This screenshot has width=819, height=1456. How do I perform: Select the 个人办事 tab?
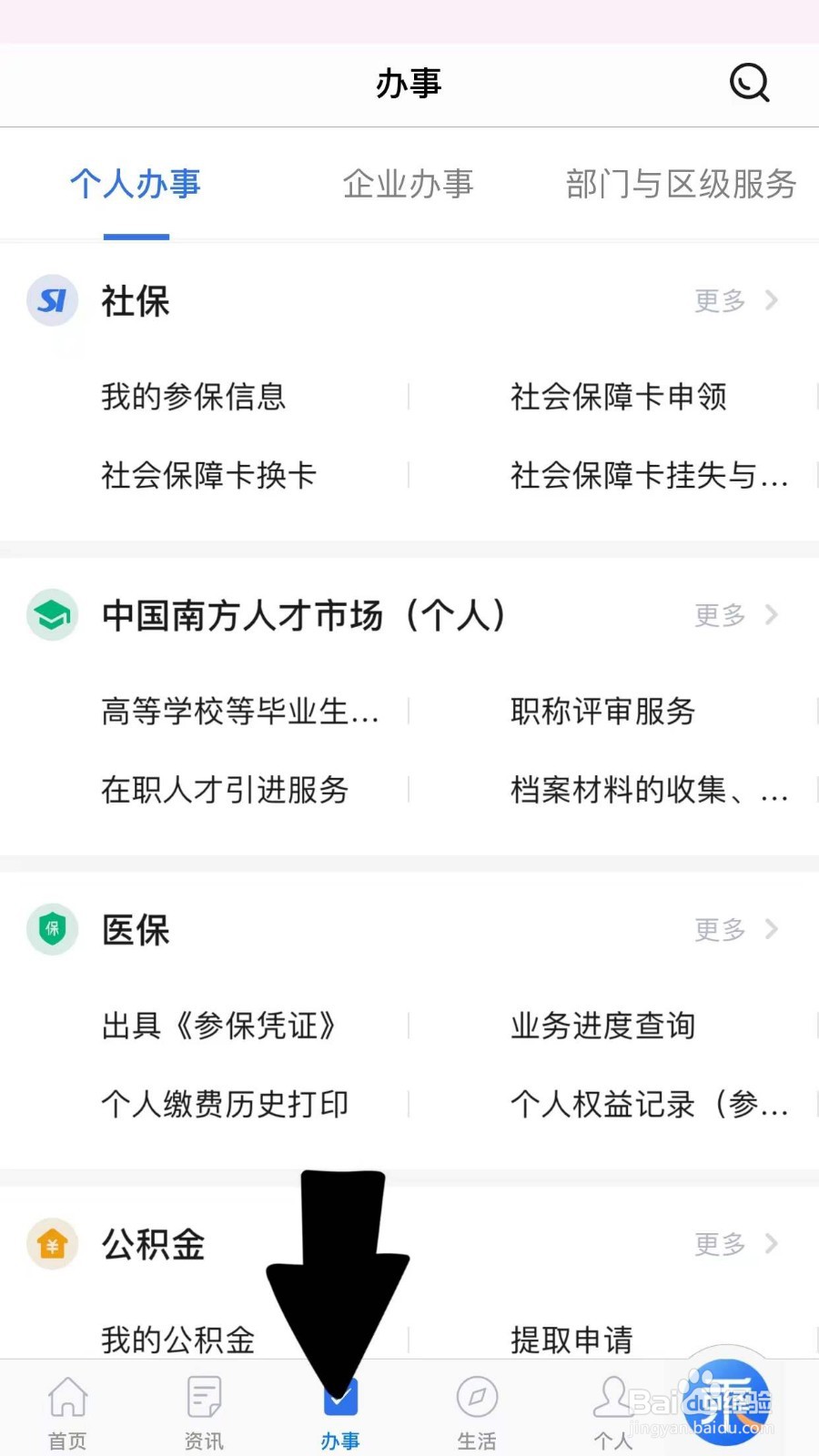136,184
